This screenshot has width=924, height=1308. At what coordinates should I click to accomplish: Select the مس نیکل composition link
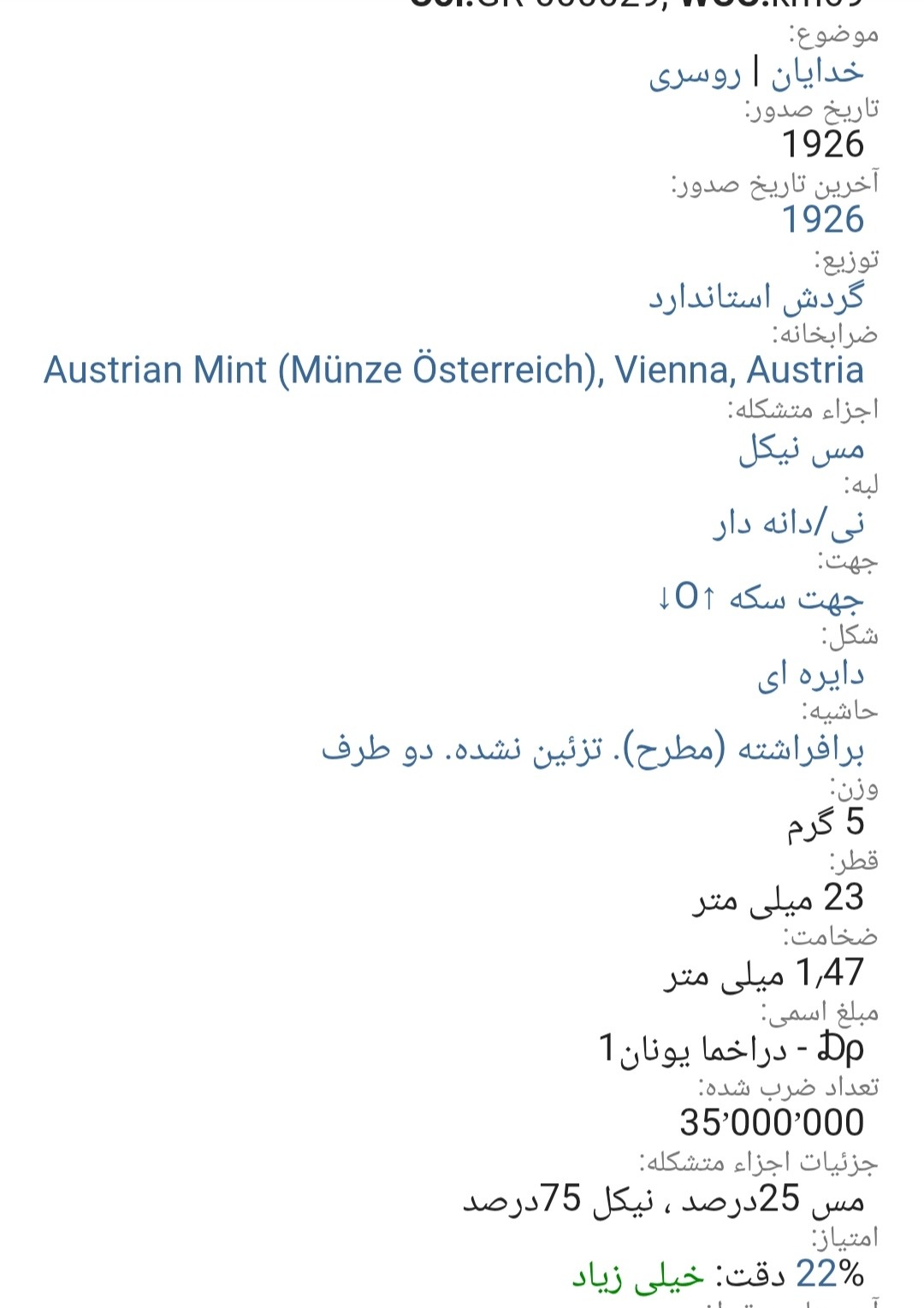pyautogui.click(x=801, y=448)
